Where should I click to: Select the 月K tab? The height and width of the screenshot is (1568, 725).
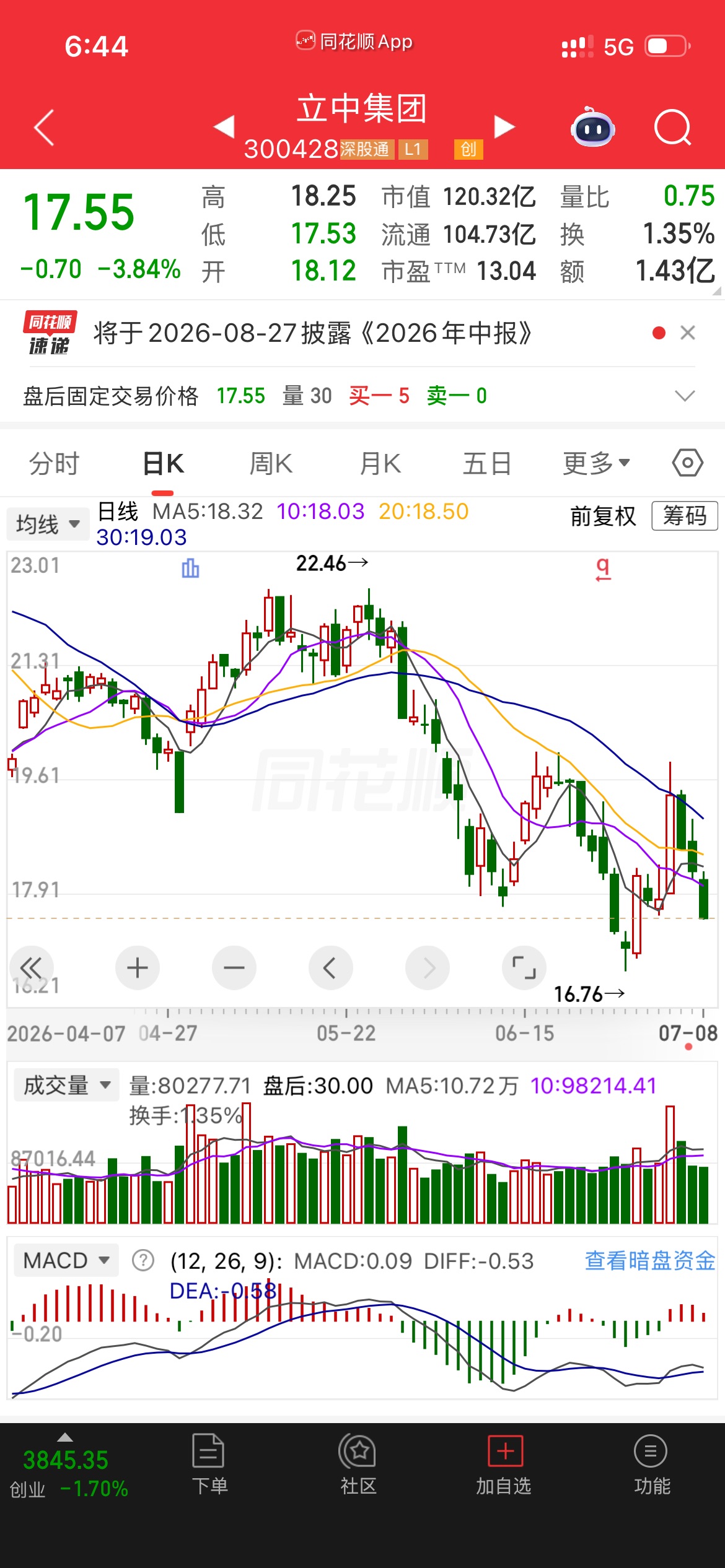[380, 464]
